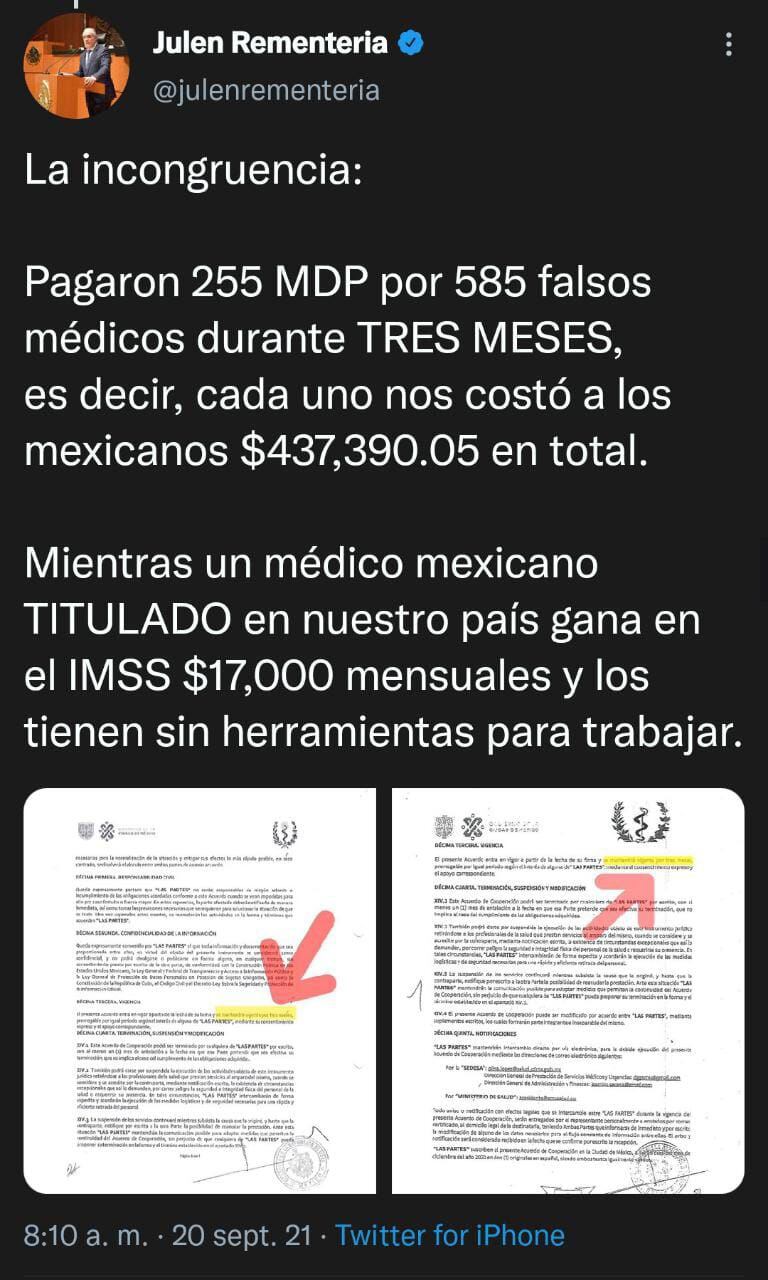Screen dimensions: 768x1280
Task: Tap the Twitter for iPhone source link
Action: [x=450, y=1235]
